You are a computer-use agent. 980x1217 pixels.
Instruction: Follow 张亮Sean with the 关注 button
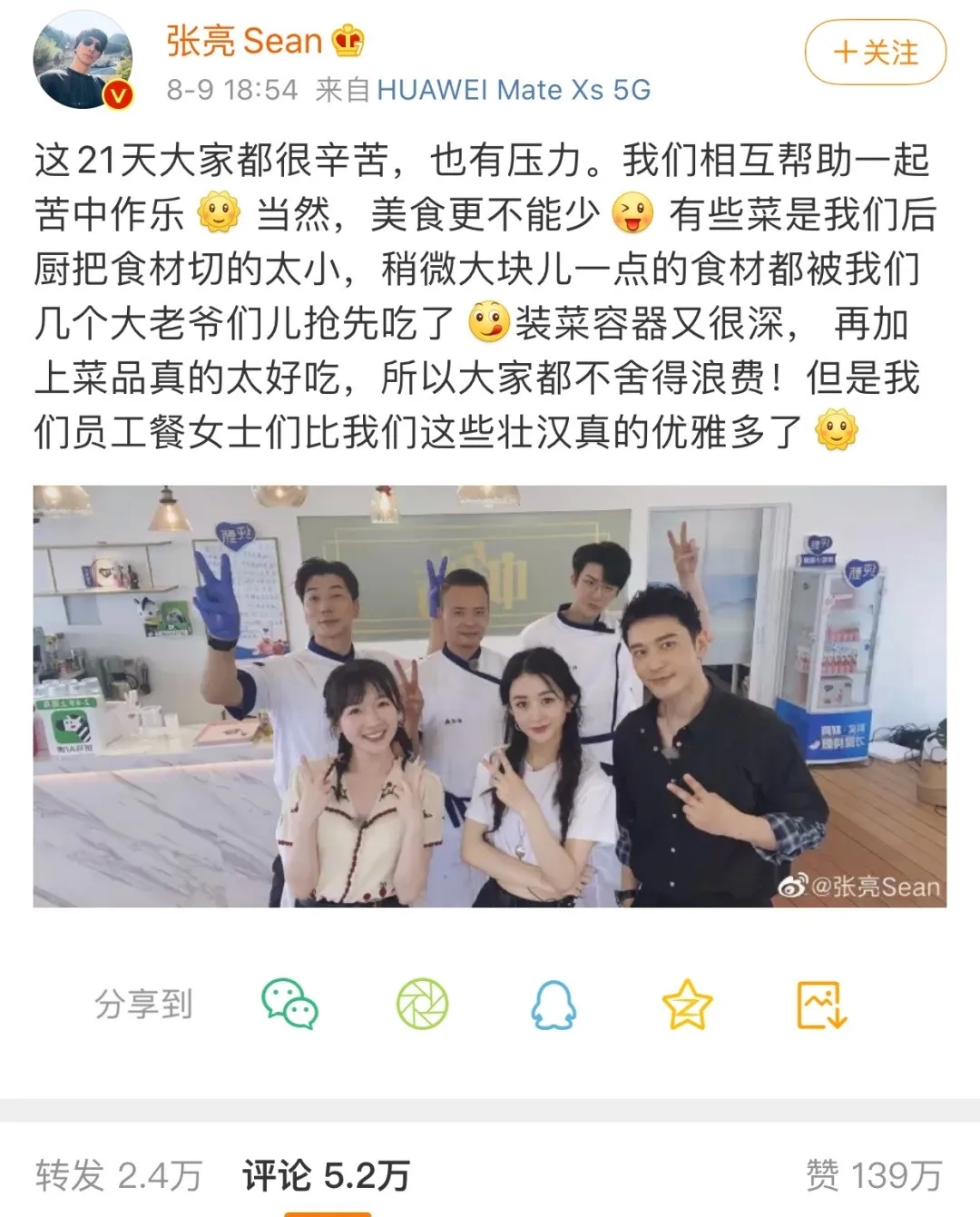pyautogui.click(x=875, y=53)
